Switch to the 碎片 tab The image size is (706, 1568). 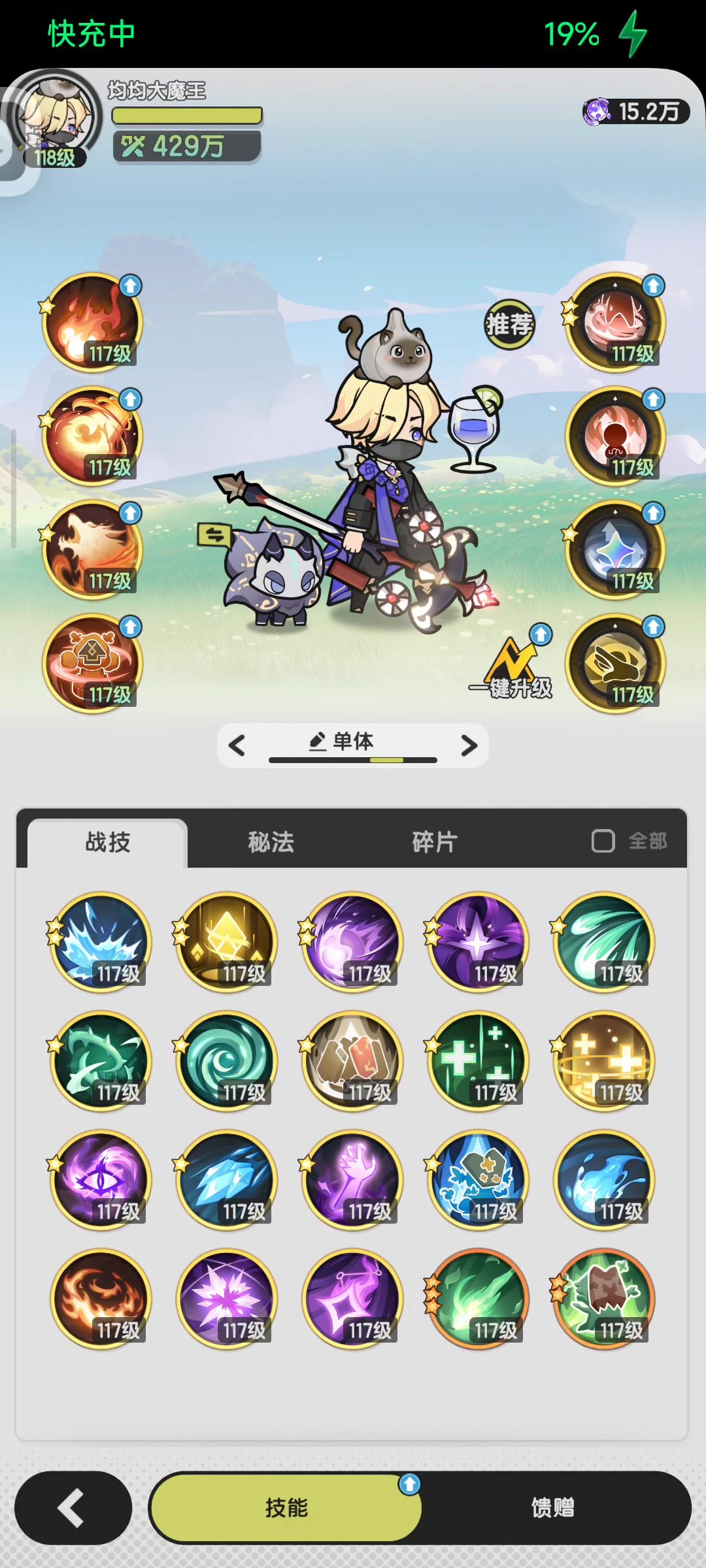(434, 841)
